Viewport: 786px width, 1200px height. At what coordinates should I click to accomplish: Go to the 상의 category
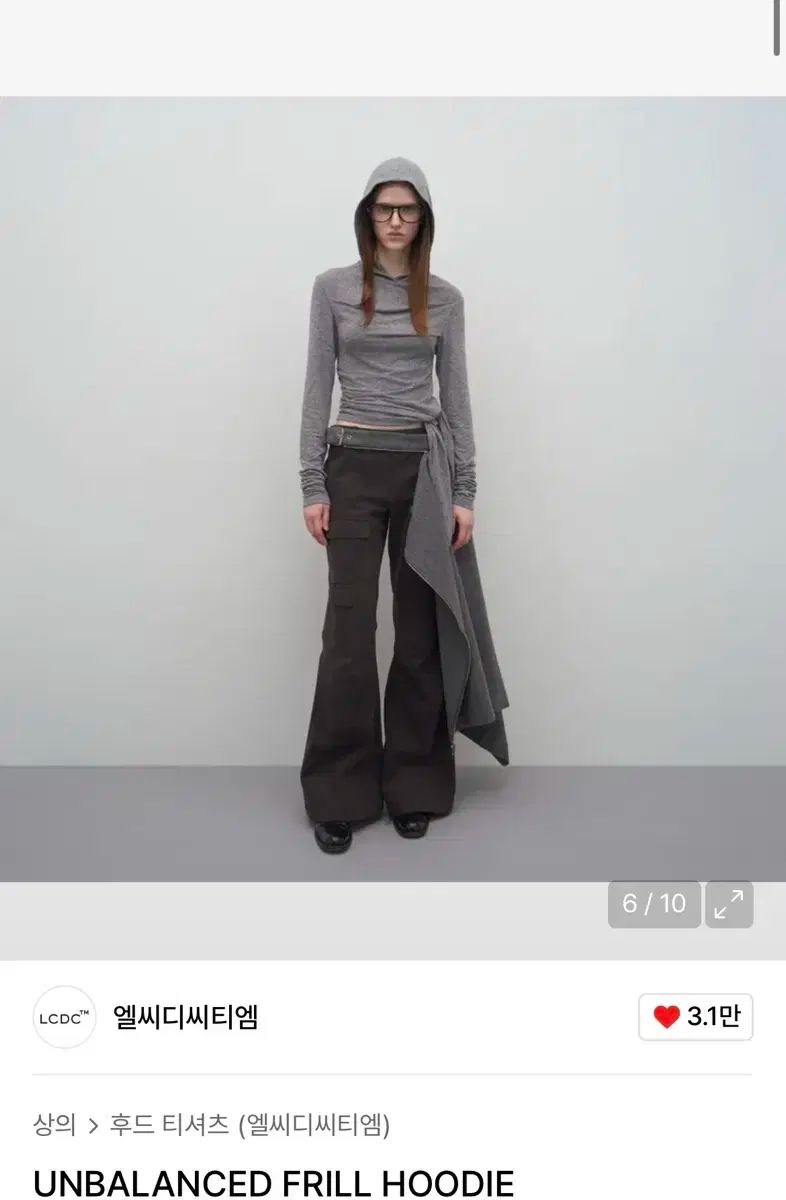tap(54, 1125)
